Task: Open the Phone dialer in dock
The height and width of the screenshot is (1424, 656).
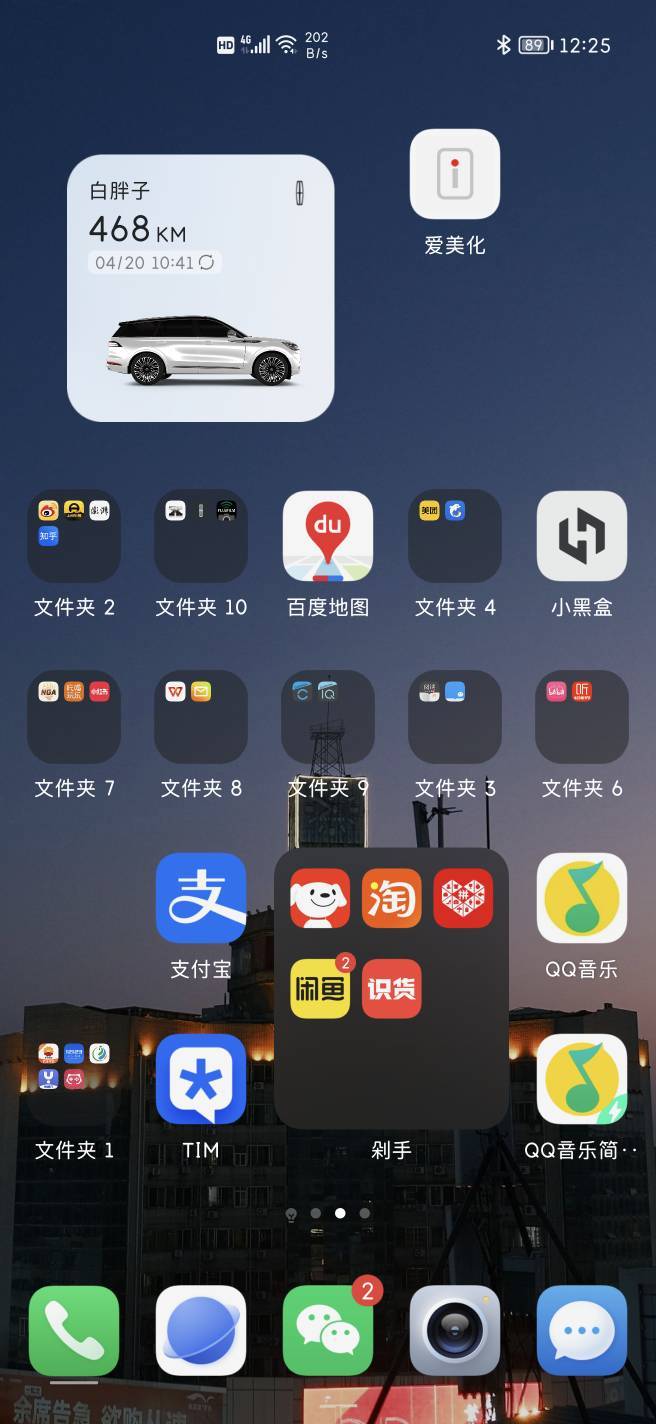Action: (74, 1331)
